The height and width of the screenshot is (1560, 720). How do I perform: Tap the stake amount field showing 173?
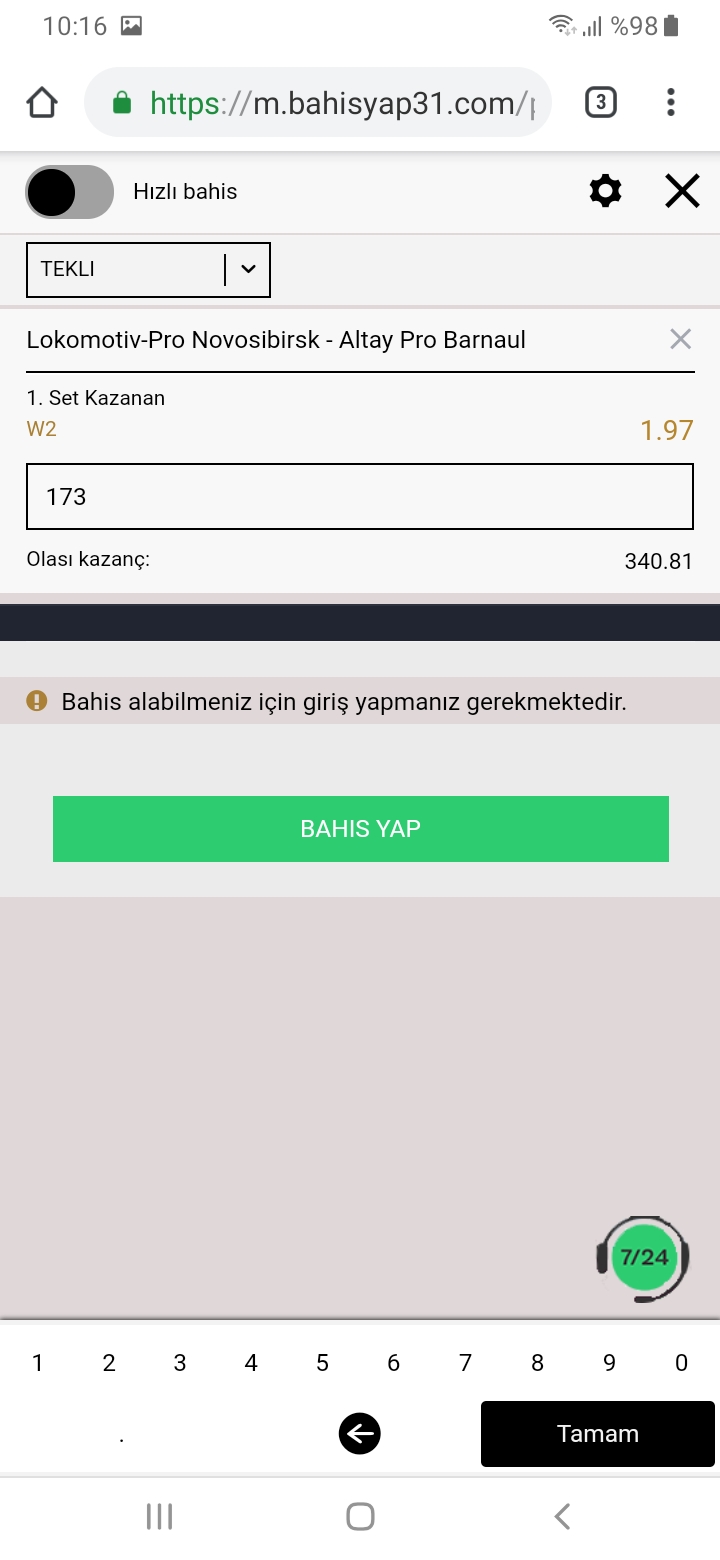360,496
